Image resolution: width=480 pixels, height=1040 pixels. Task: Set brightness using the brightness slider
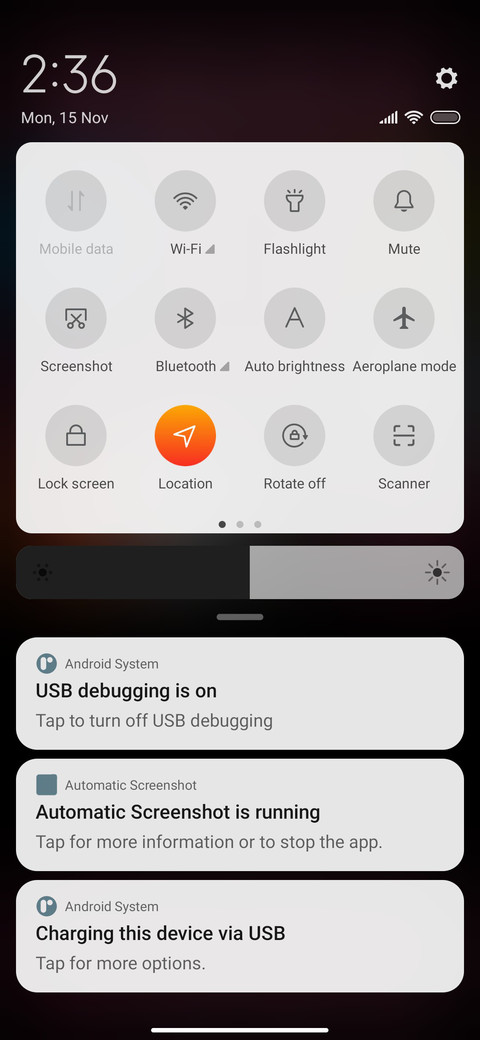tap(240, 572)
